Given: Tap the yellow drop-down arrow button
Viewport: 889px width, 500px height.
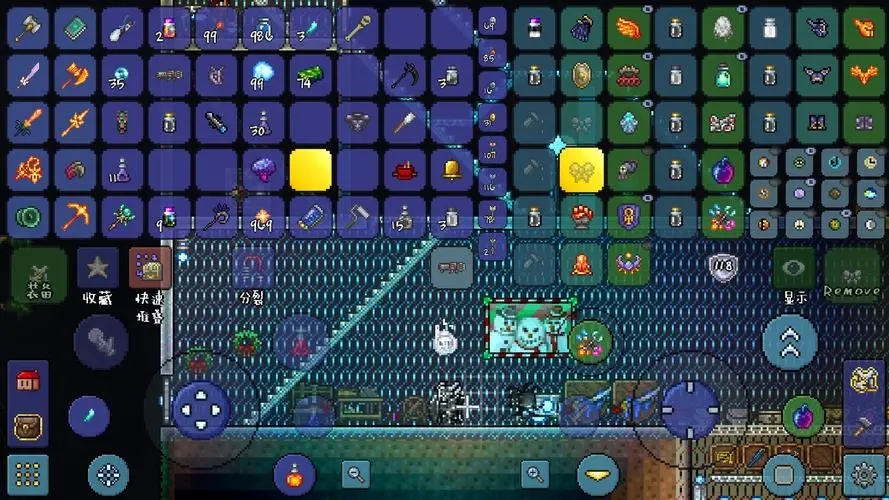Looking at the screenshot, I should 598,473.
